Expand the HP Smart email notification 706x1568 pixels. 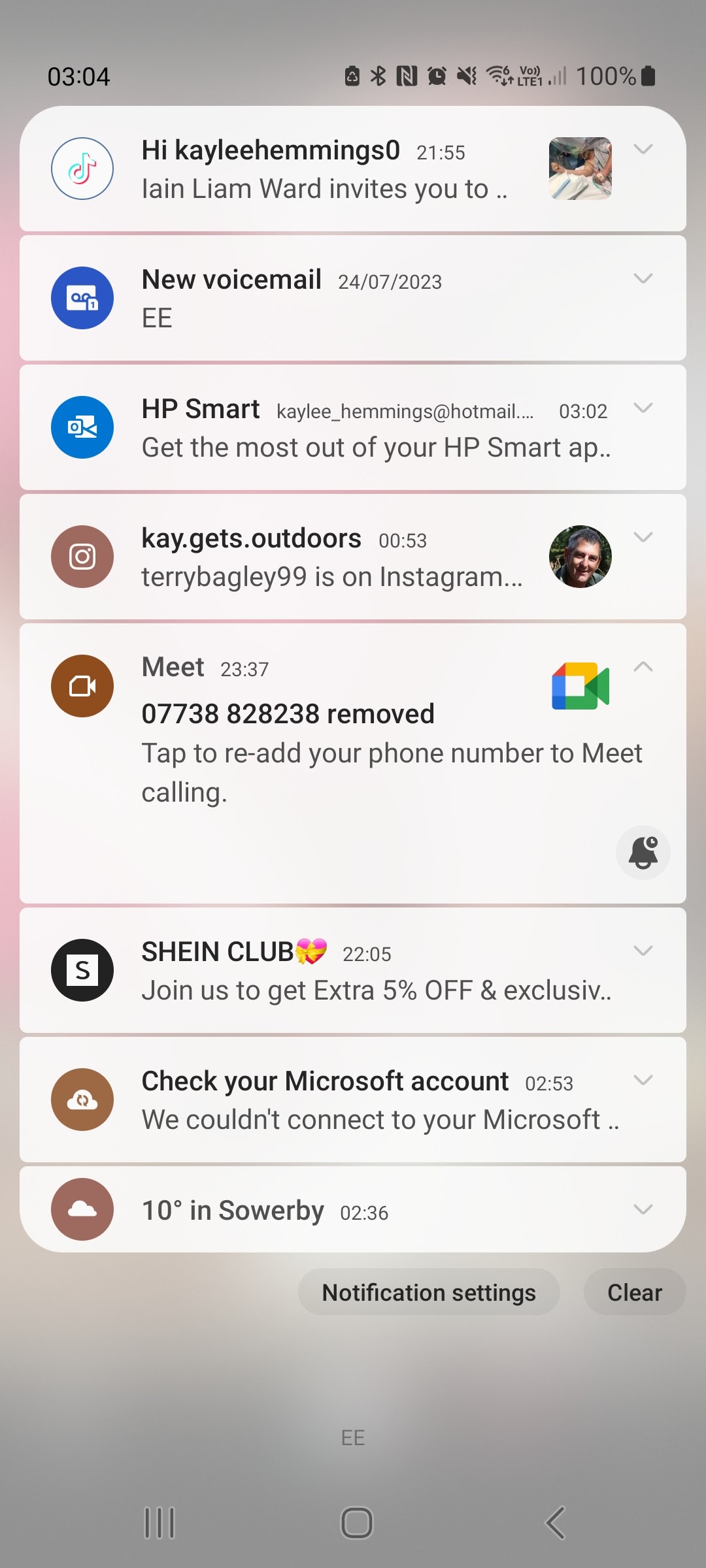(643, 408)
